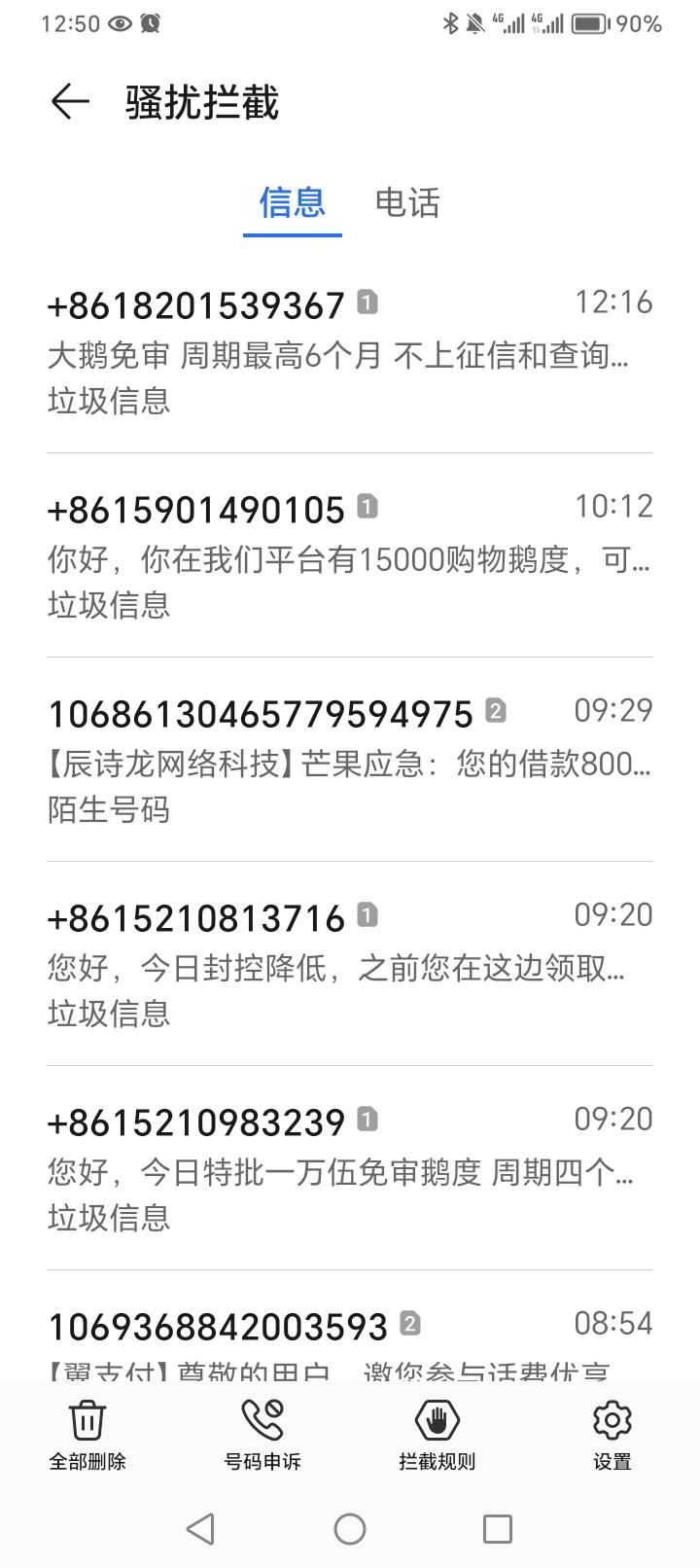Switch to the 电话 tab
Viewport: 700px width, 1568px height.
coord(407,202)
